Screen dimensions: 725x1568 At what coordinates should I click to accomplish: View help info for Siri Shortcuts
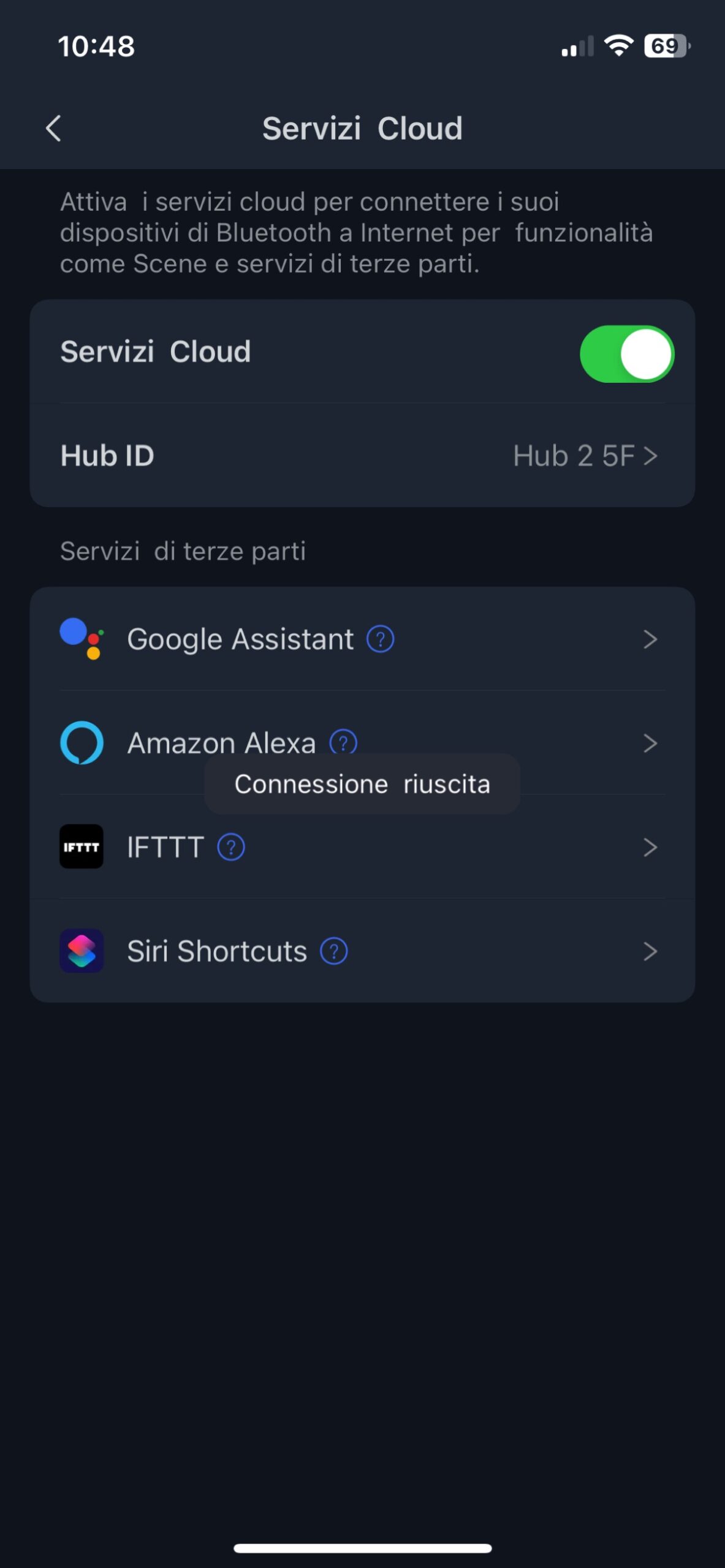tap(334, 952)
